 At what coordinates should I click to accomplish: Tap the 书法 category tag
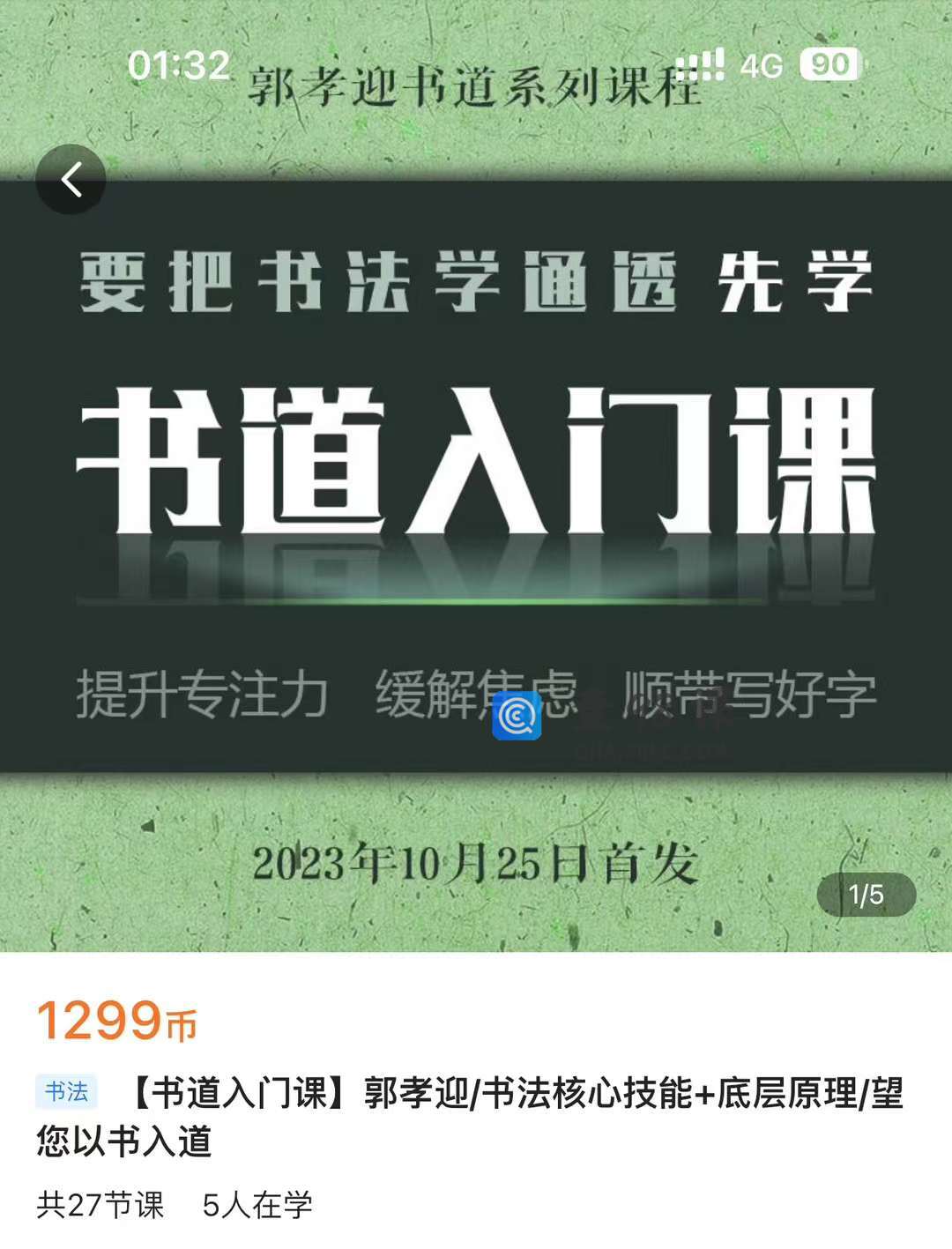coord(67,1092)
